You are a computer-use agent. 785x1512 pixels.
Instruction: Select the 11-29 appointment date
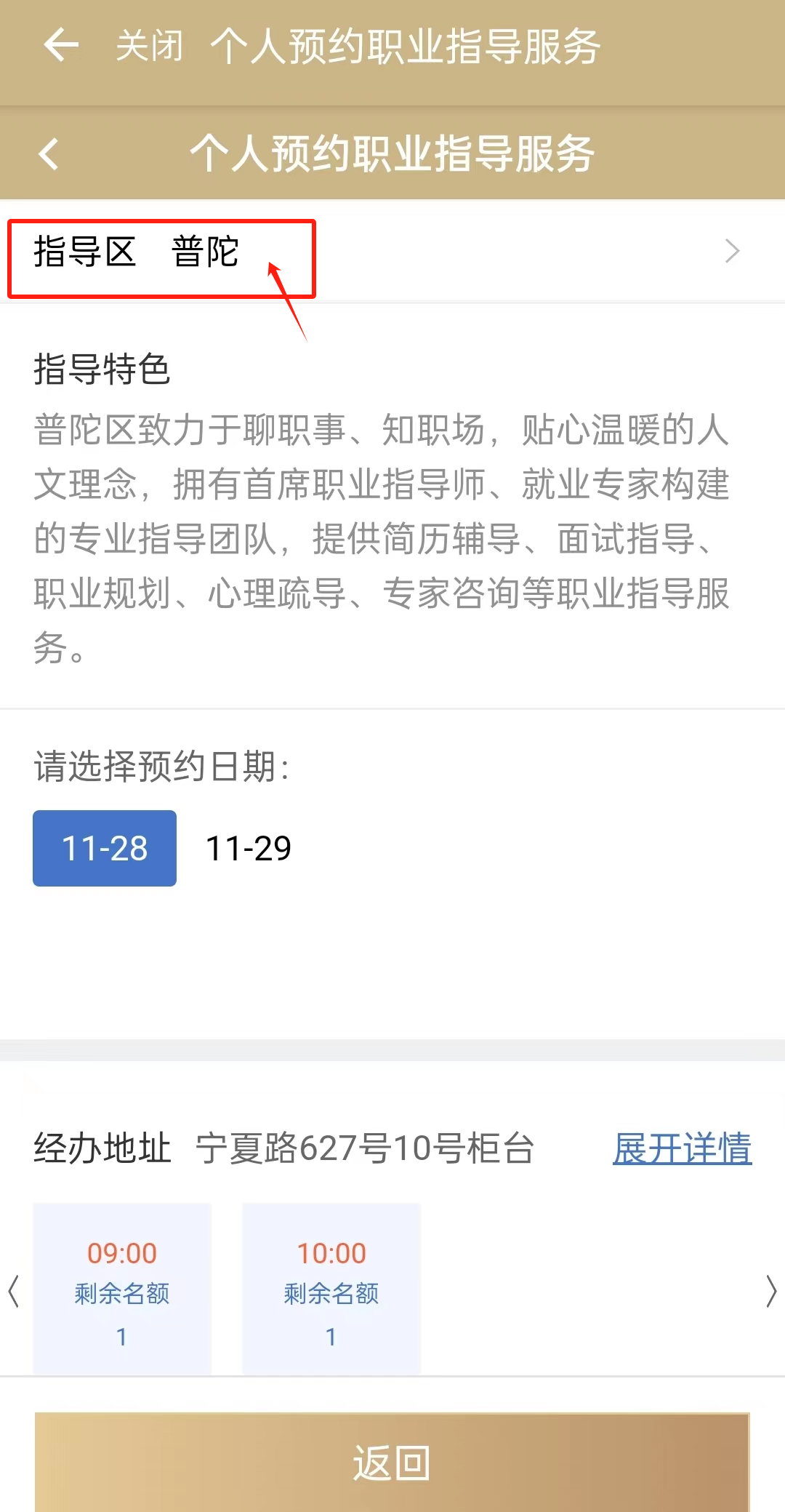tap(249, 848)
